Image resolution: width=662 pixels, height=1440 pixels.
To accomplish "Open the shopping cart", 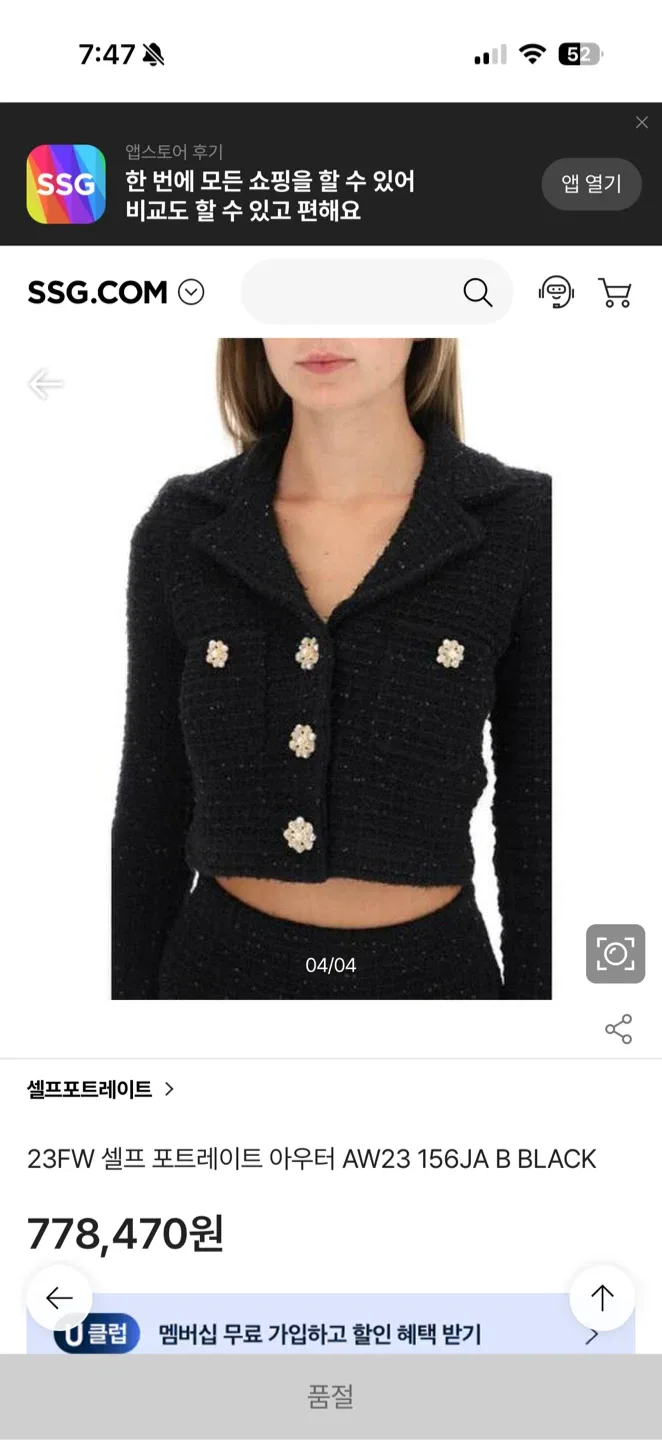I will click(614, 292).
